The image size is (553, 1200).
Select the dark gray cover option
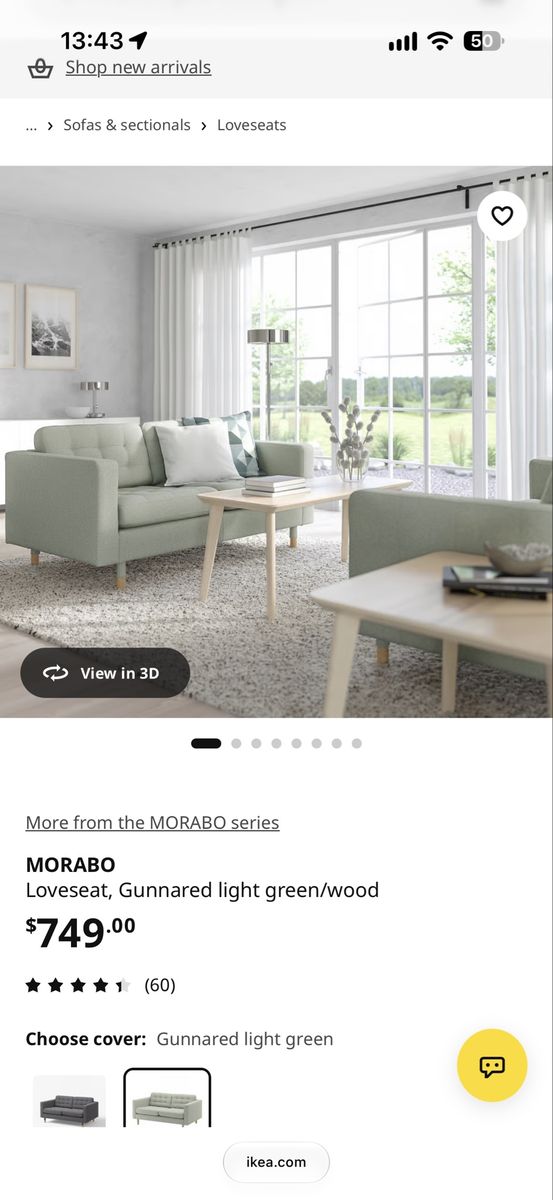tap(69, 1101)
